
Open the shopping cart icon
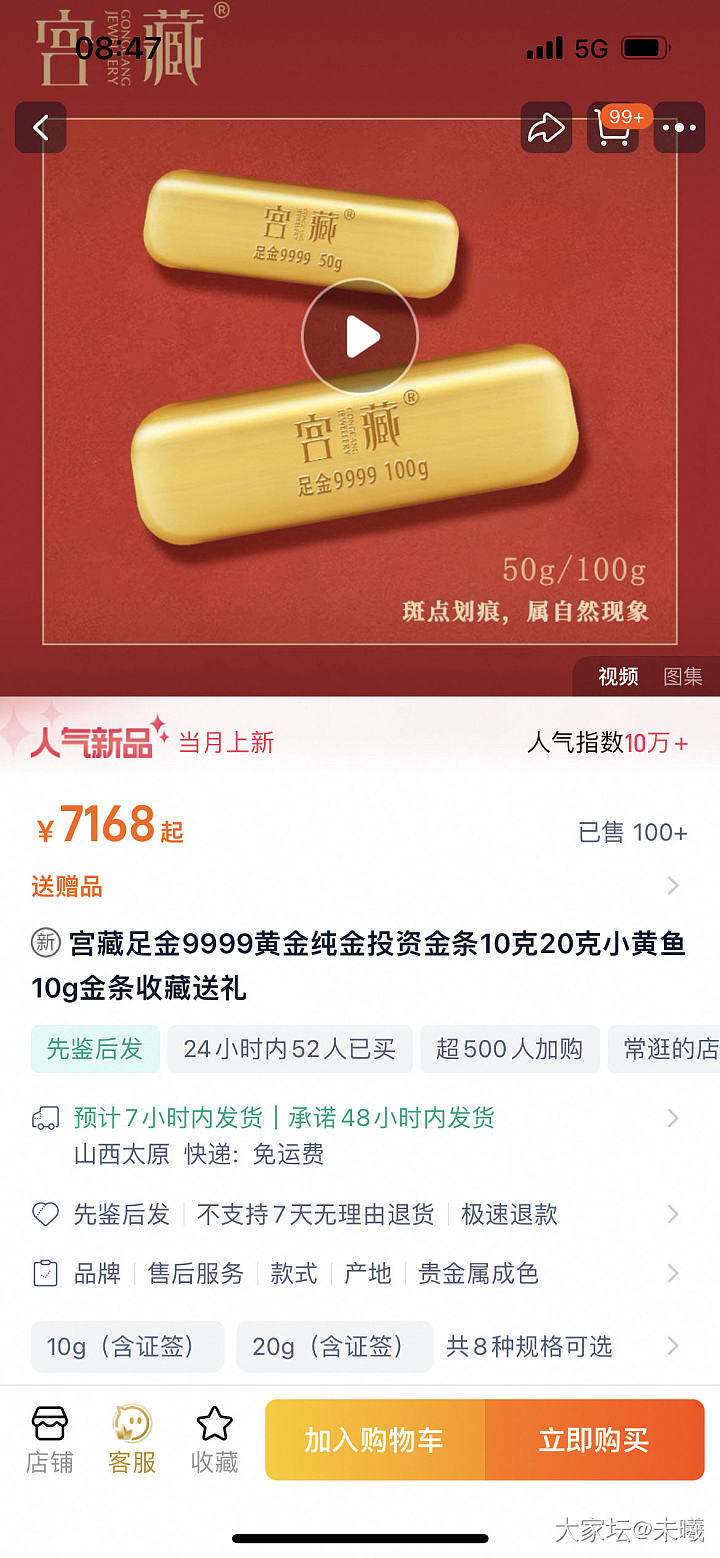(613, 128)
